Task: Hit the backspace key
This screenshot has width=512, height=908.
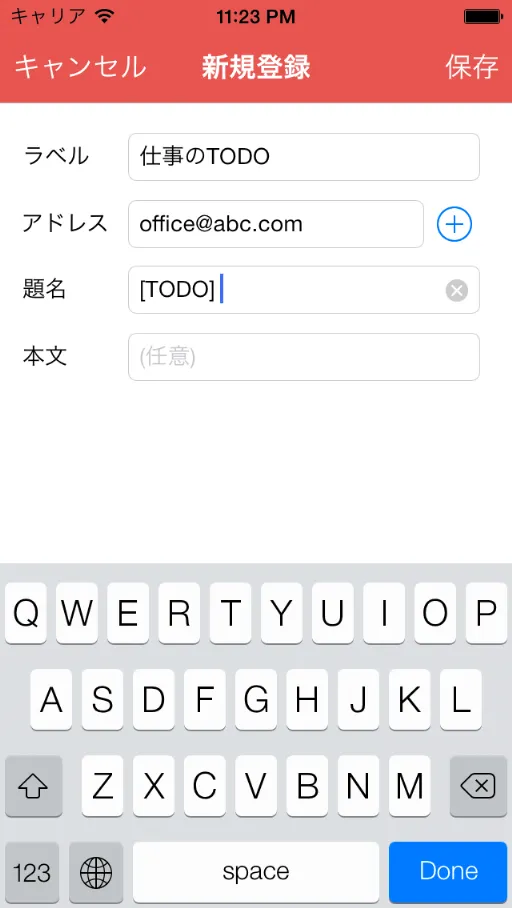Action: pyautogui.click(x=478, y=786)
